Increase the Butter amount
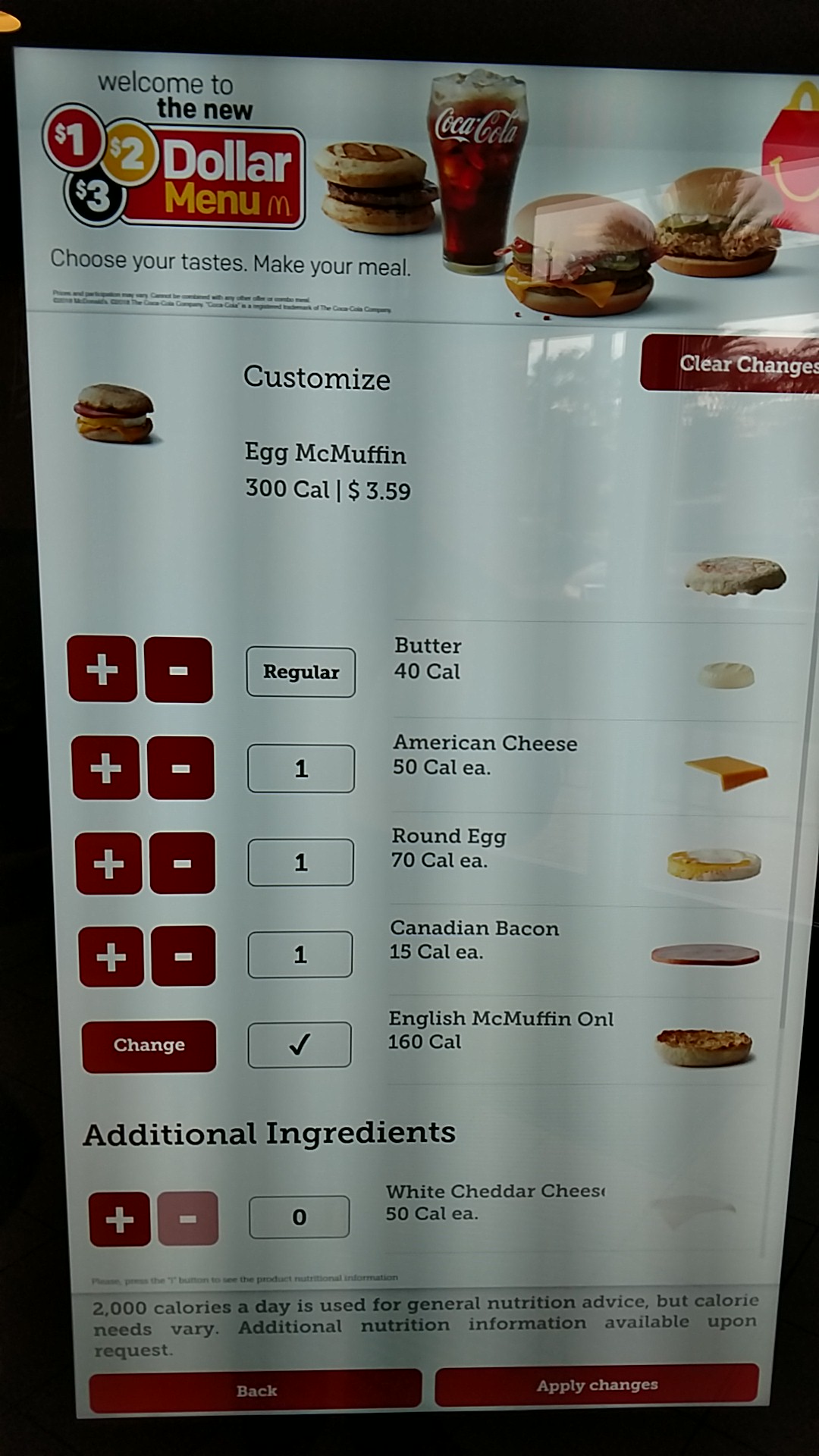This screenshot has height=1456, width=819. [x=102, y=669]
